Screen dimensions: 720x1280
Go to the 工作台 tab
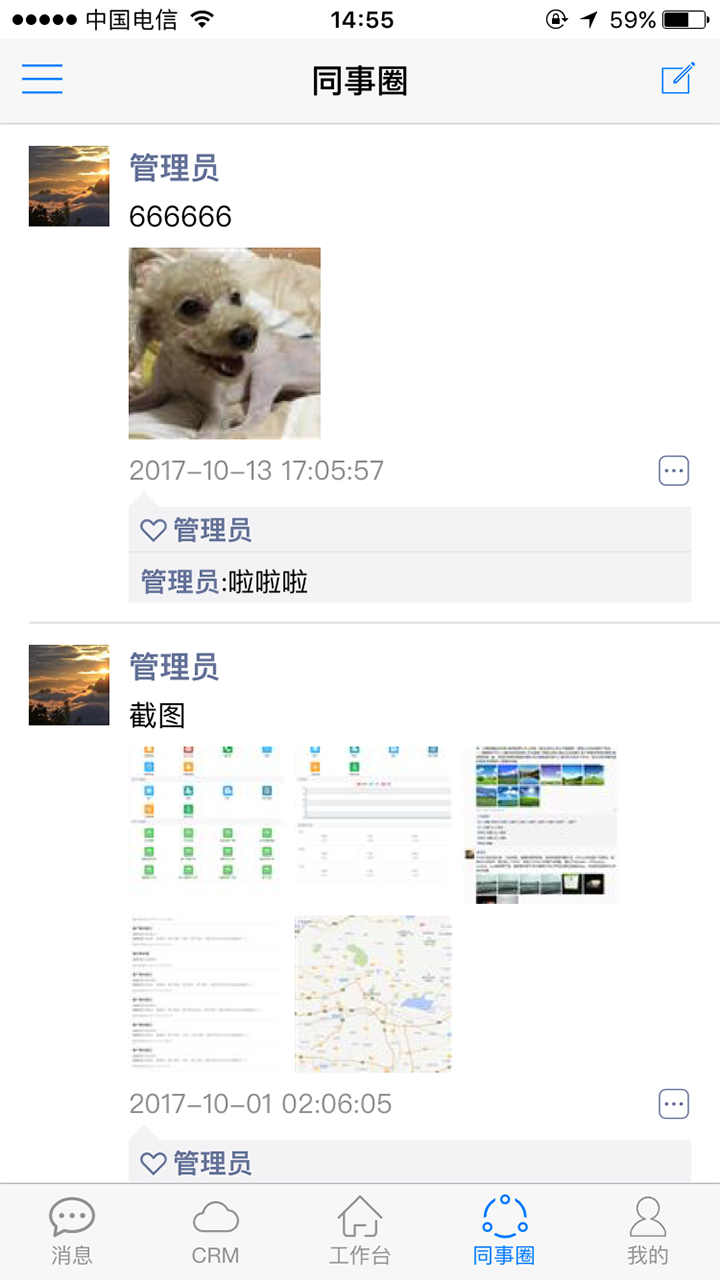pyautogui.click(x=360, y=1231)
